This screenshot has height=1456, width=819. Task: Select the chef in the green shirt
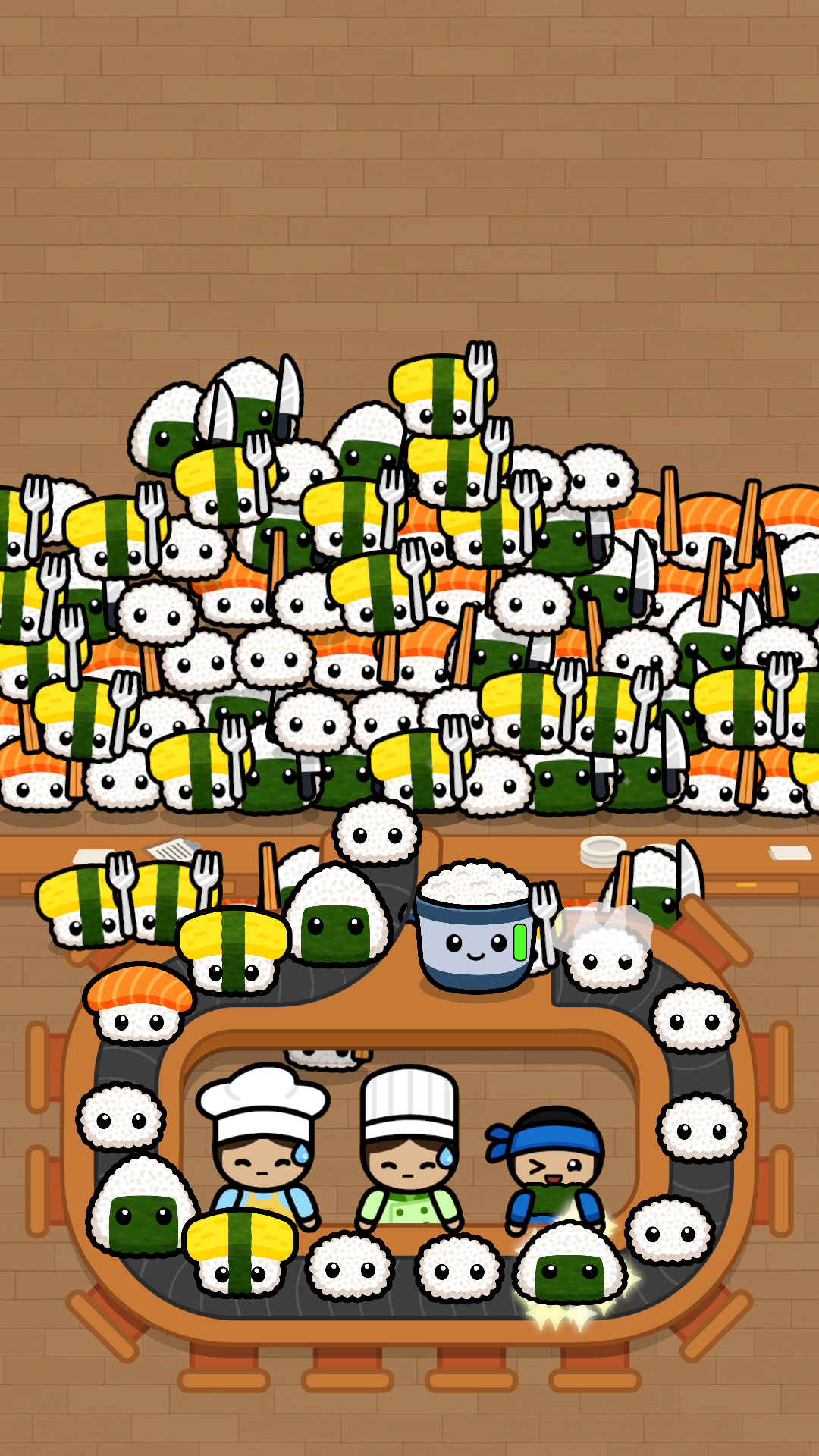[409, 1153]
